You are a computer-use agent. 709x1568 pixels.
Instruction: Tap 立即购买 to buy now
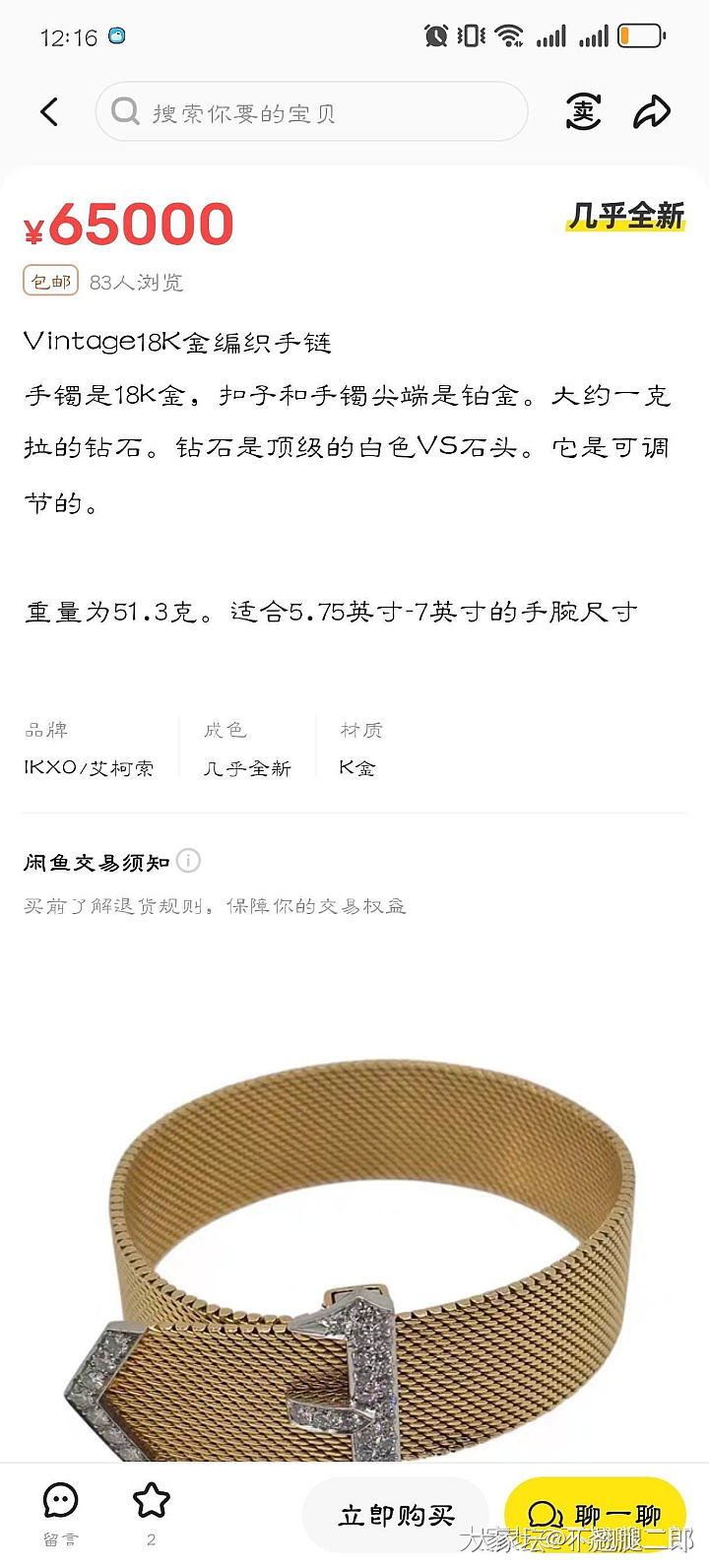(x=396, y=1516)
